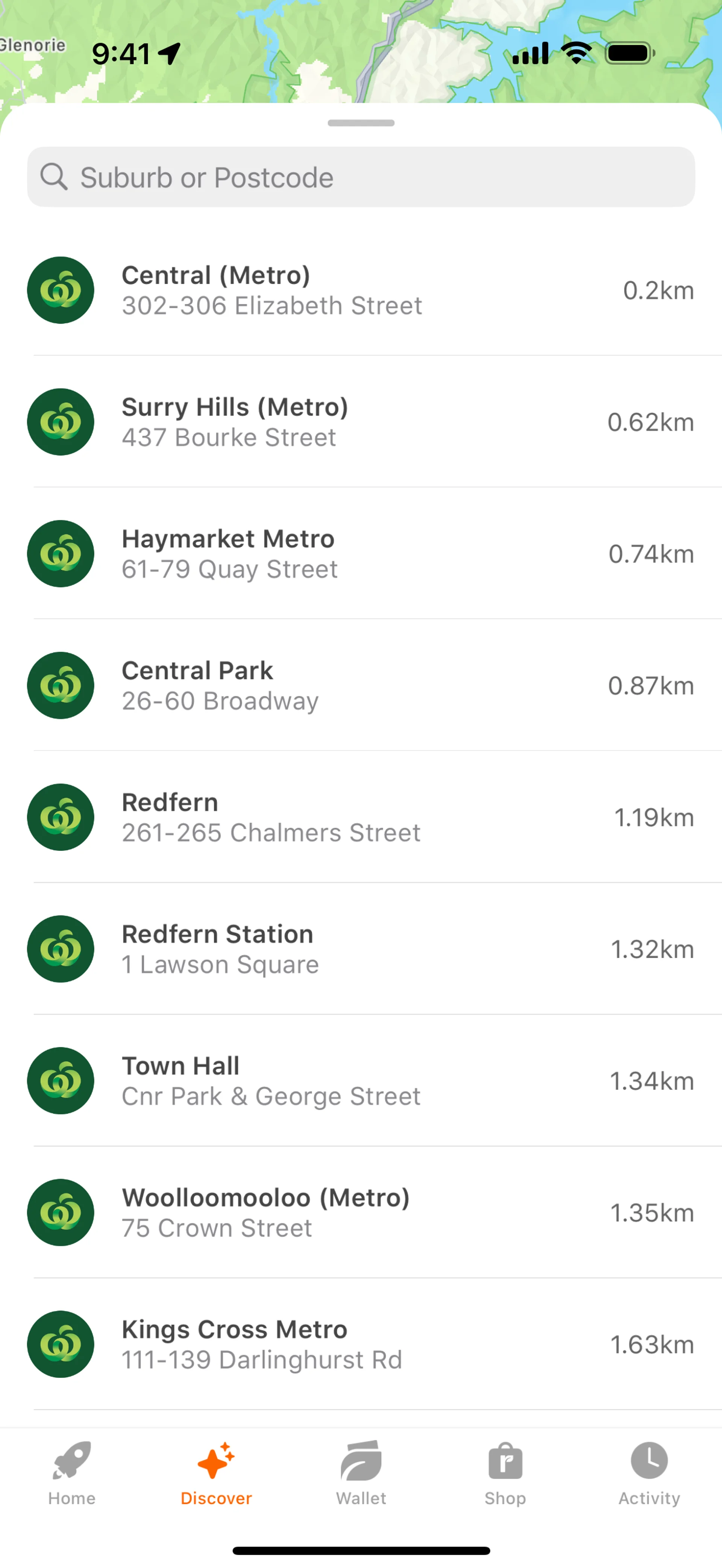722x1568 pixels.
Task: Select the Surry Hills (Metro) store
Action: click(360, 422)
